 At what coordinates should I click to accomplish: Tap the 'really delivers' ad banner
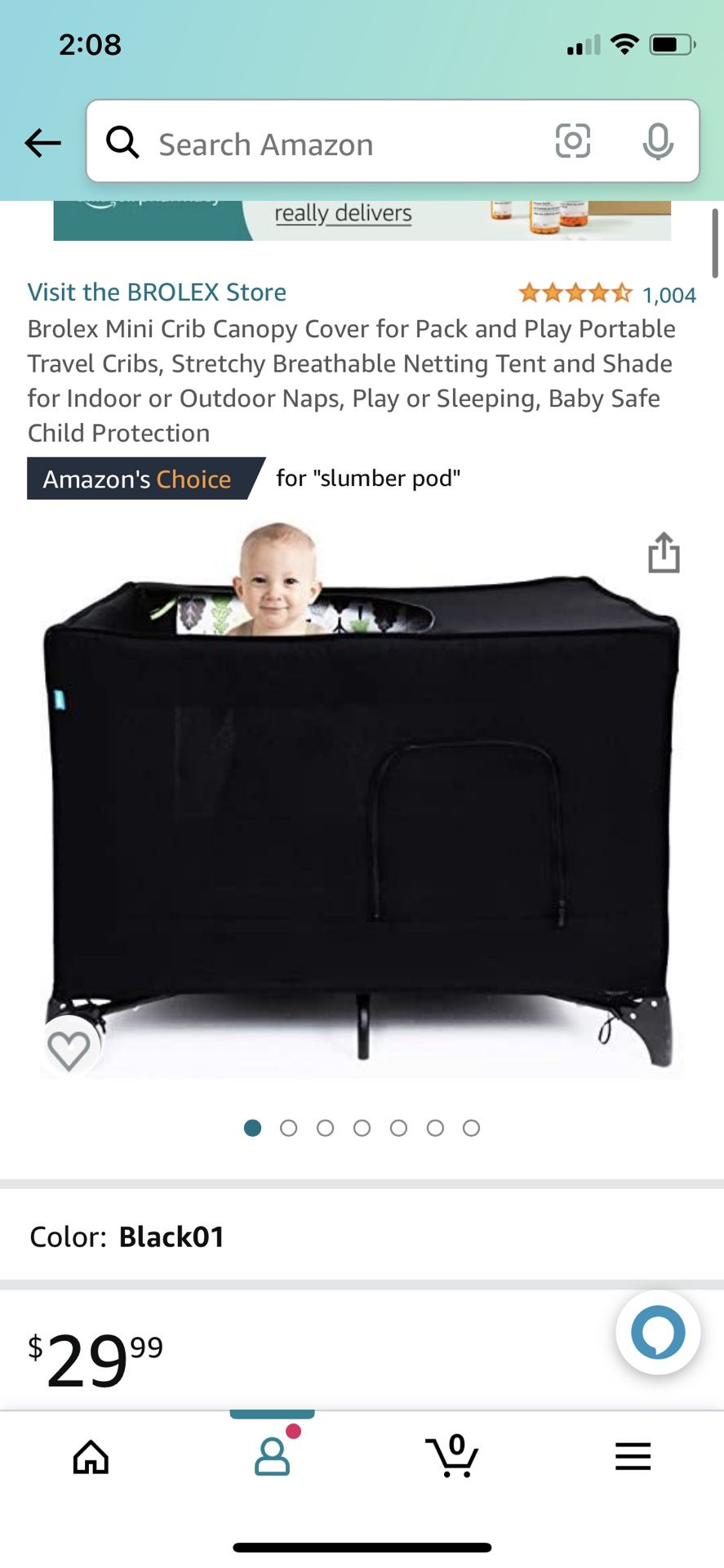[x=362, y=219]
